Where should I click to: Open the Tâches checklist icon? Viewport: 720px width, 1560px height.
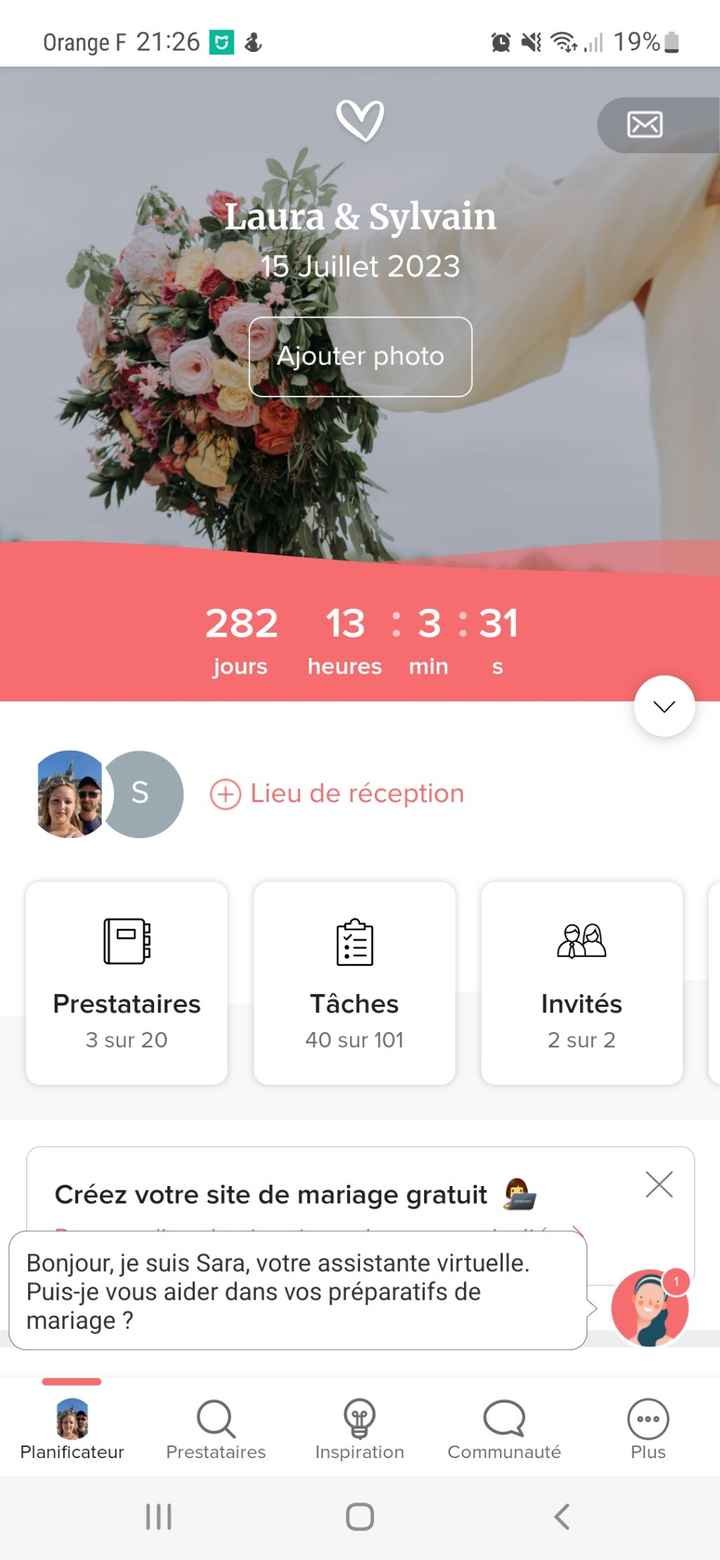(354, 940)
